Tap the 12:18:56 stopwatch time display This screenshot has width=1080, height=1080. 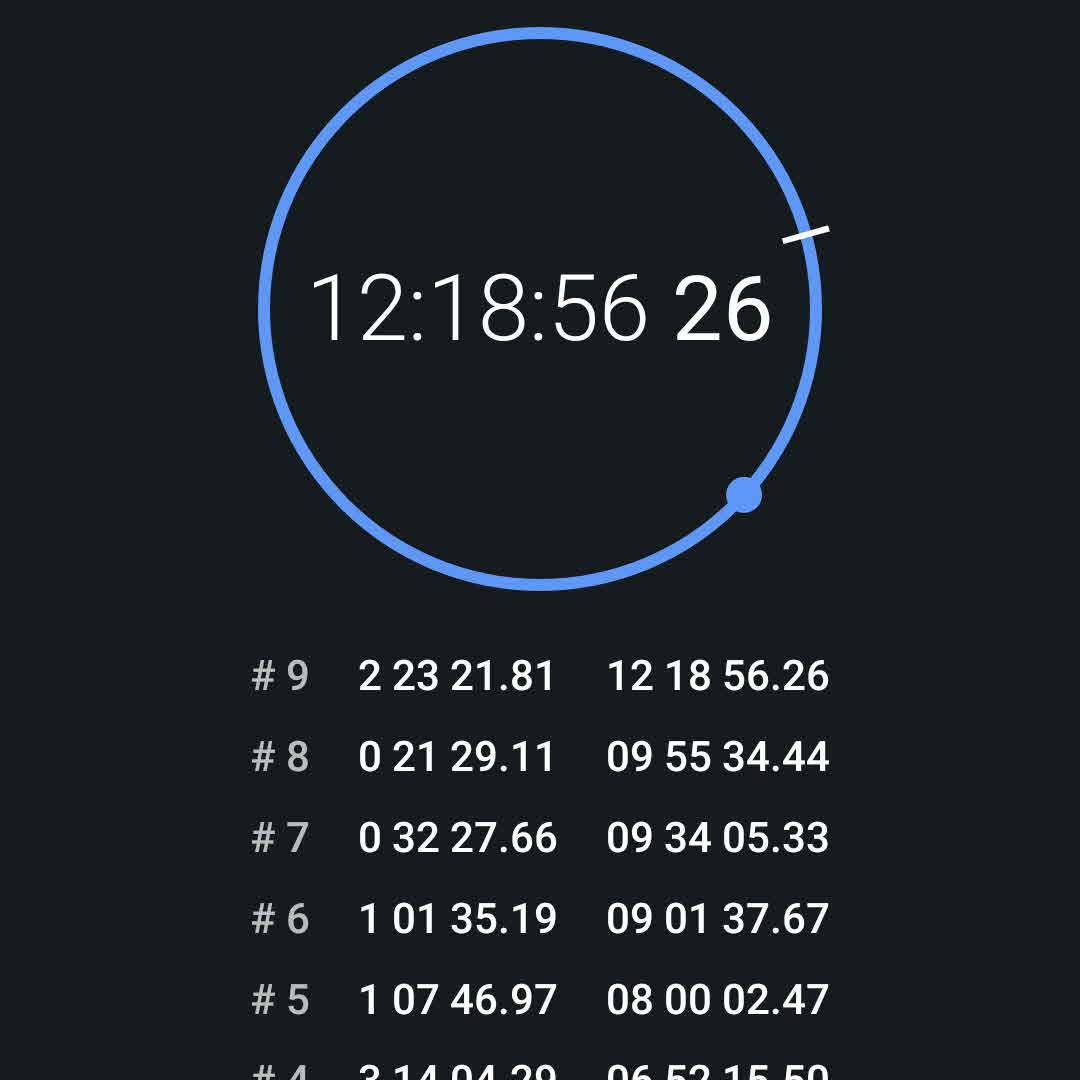click(539, 309)
